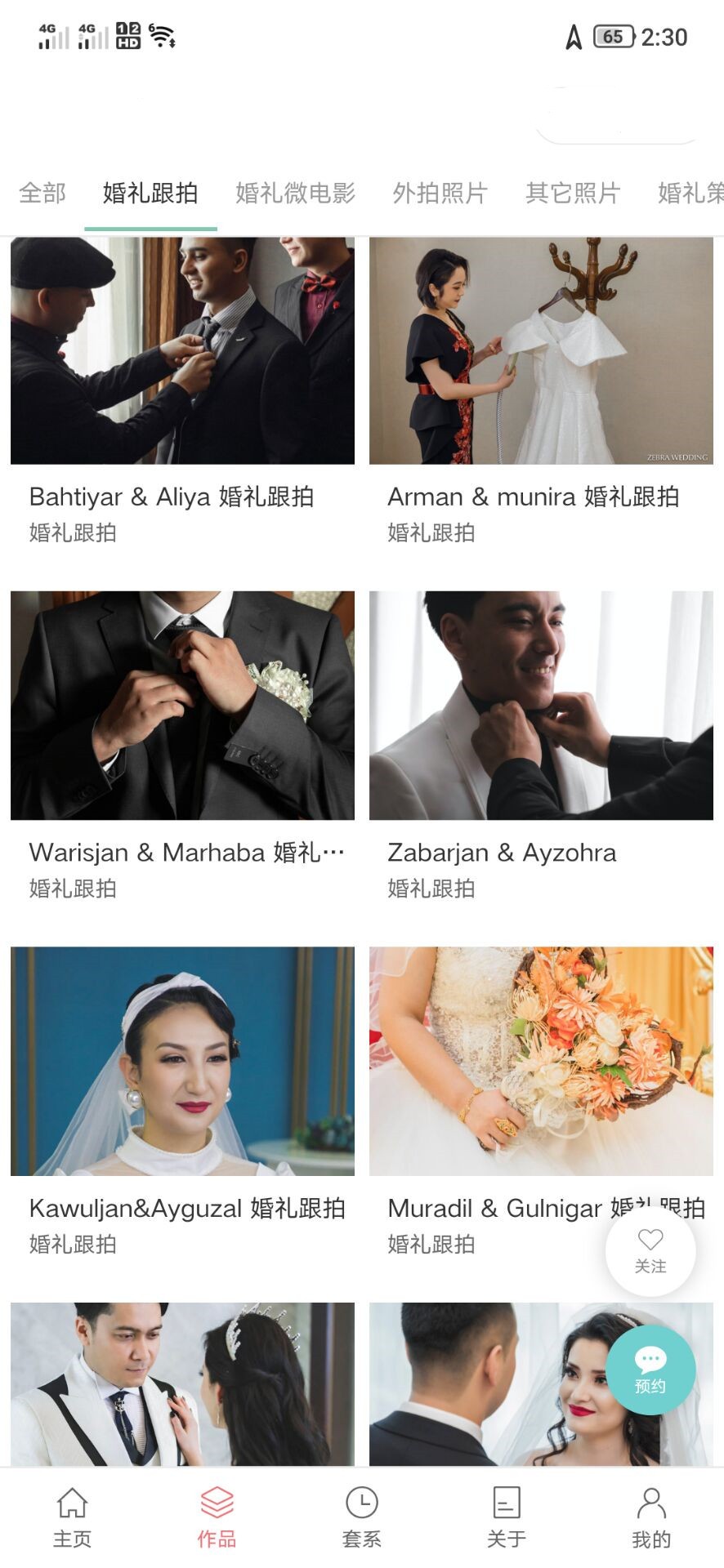Select the 作品 works icon in bottom bar
This screenshot has width=724, height=1568.
(215, 1515)
